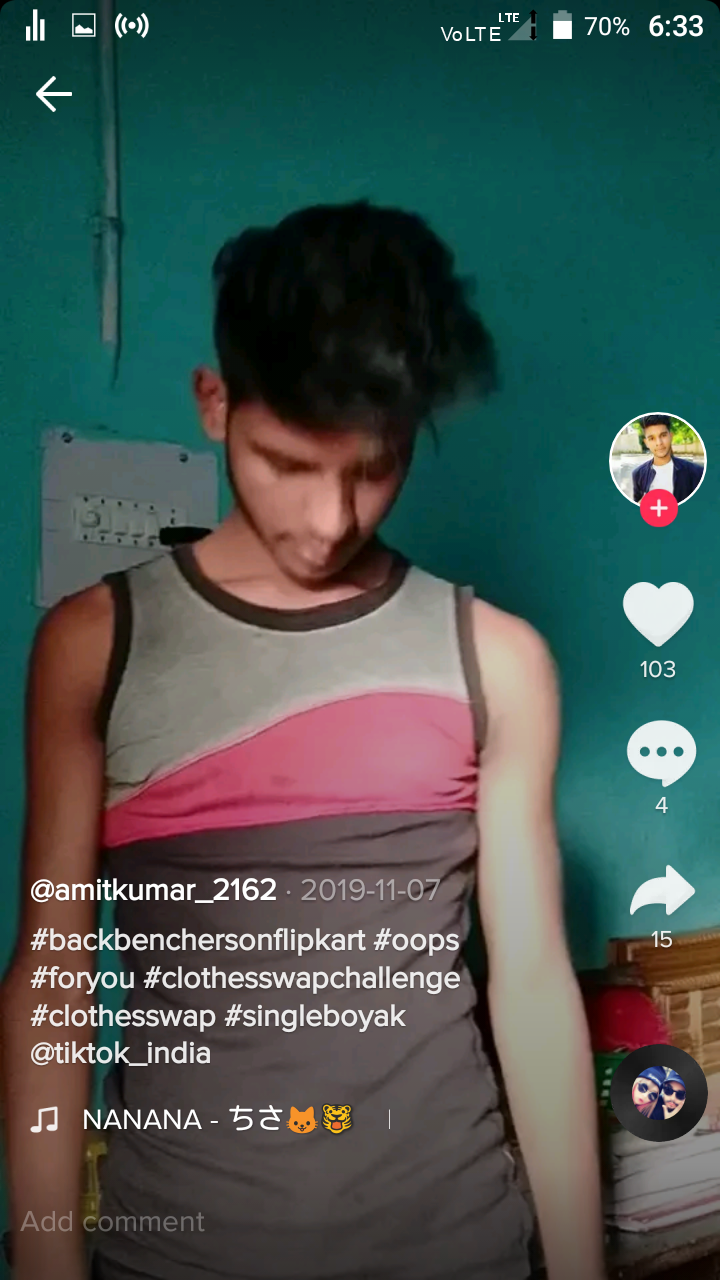The height and width of the screenshot is (1280, 720).
Task: Open the comments bubble
Action: coord(661,752)
